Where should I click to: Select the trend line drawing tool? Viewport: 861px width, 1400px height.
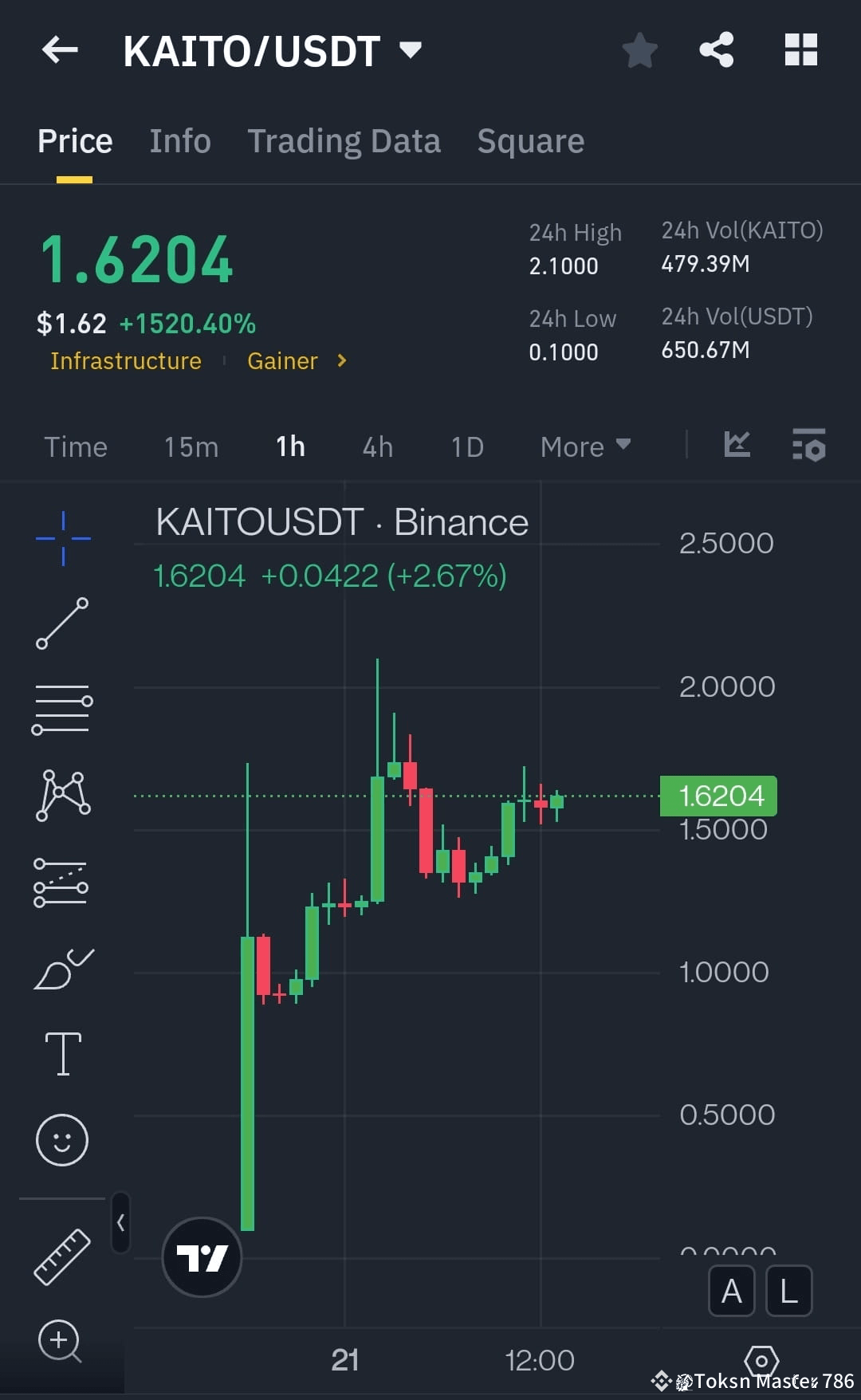coord(62,622)
